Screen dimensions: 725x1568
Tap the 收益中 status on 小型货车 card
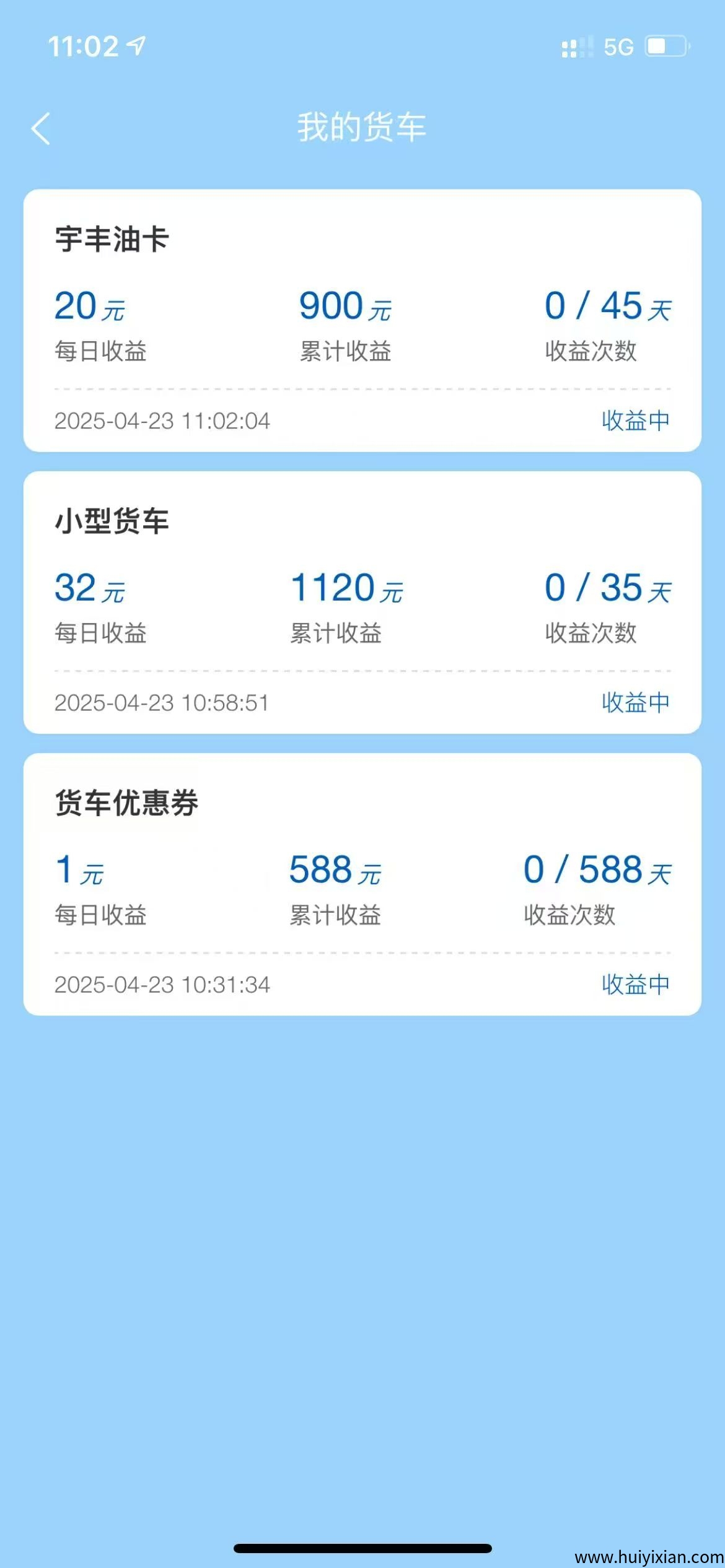click(x=634, y=702)
